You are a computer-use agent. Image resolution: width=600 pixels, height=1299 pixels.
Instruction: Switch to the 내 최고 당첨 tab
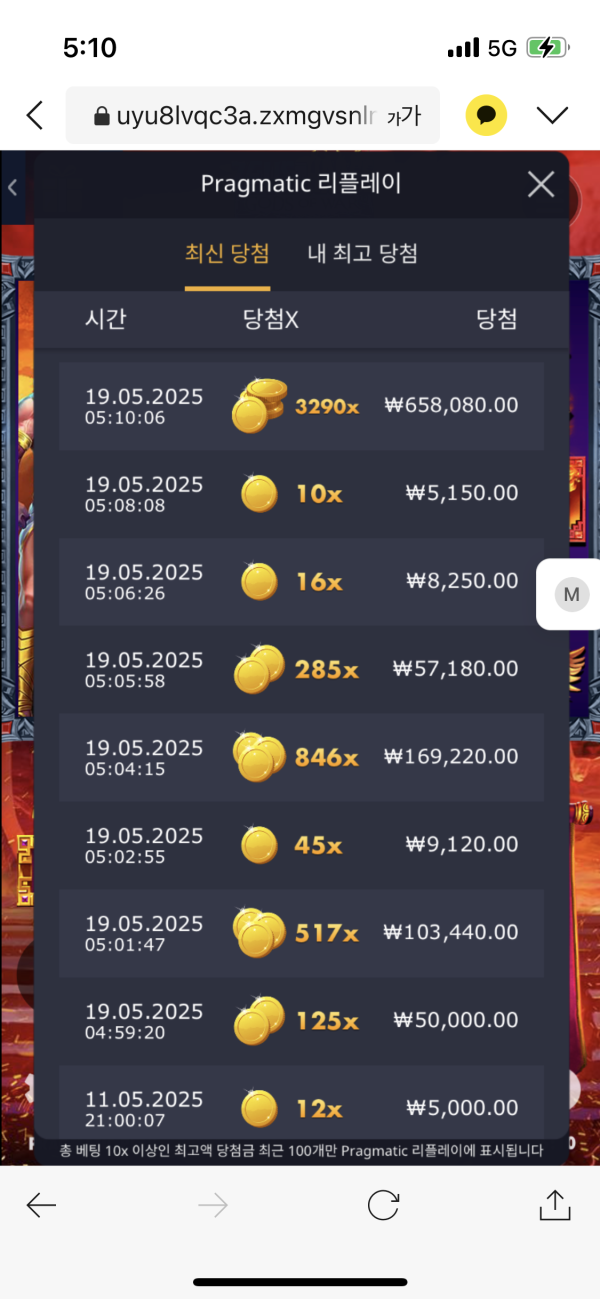(362, 253)
